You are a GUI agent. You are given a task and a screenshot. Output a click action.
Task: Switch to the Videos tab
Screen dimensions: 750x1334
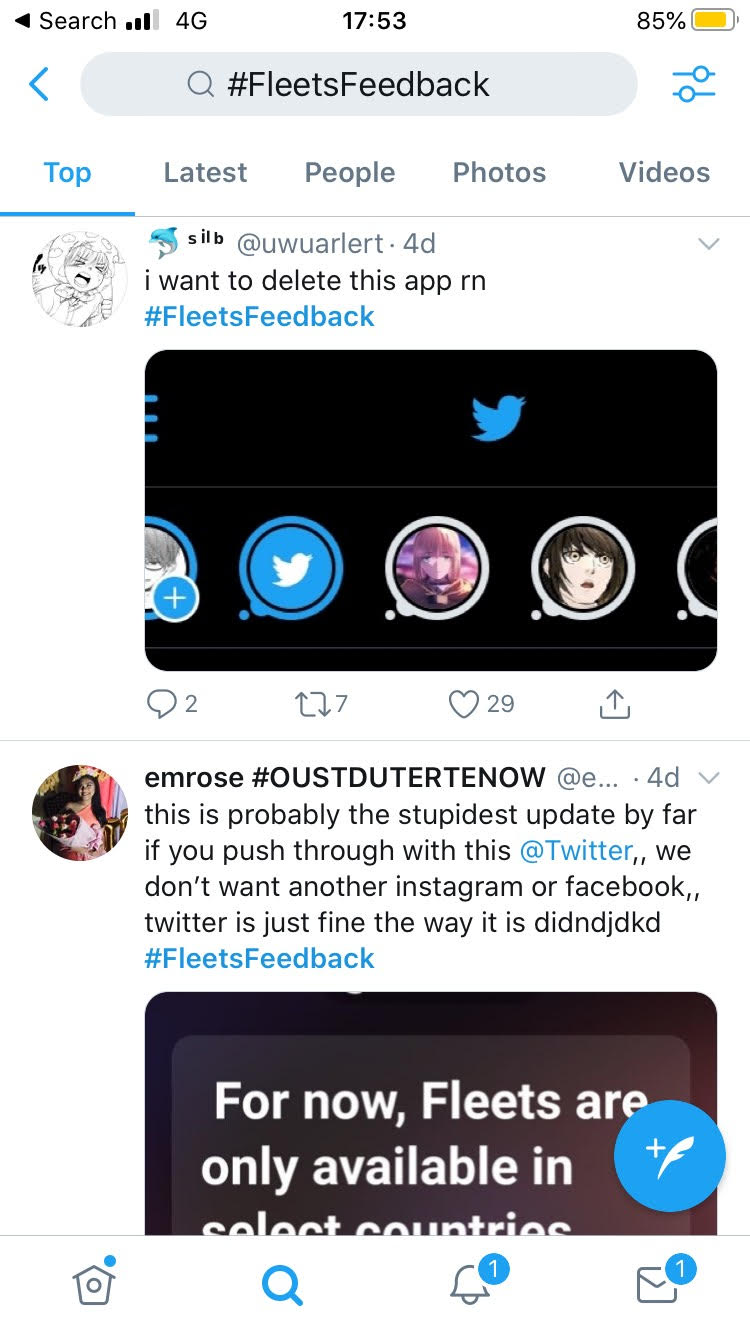(664, 172)
